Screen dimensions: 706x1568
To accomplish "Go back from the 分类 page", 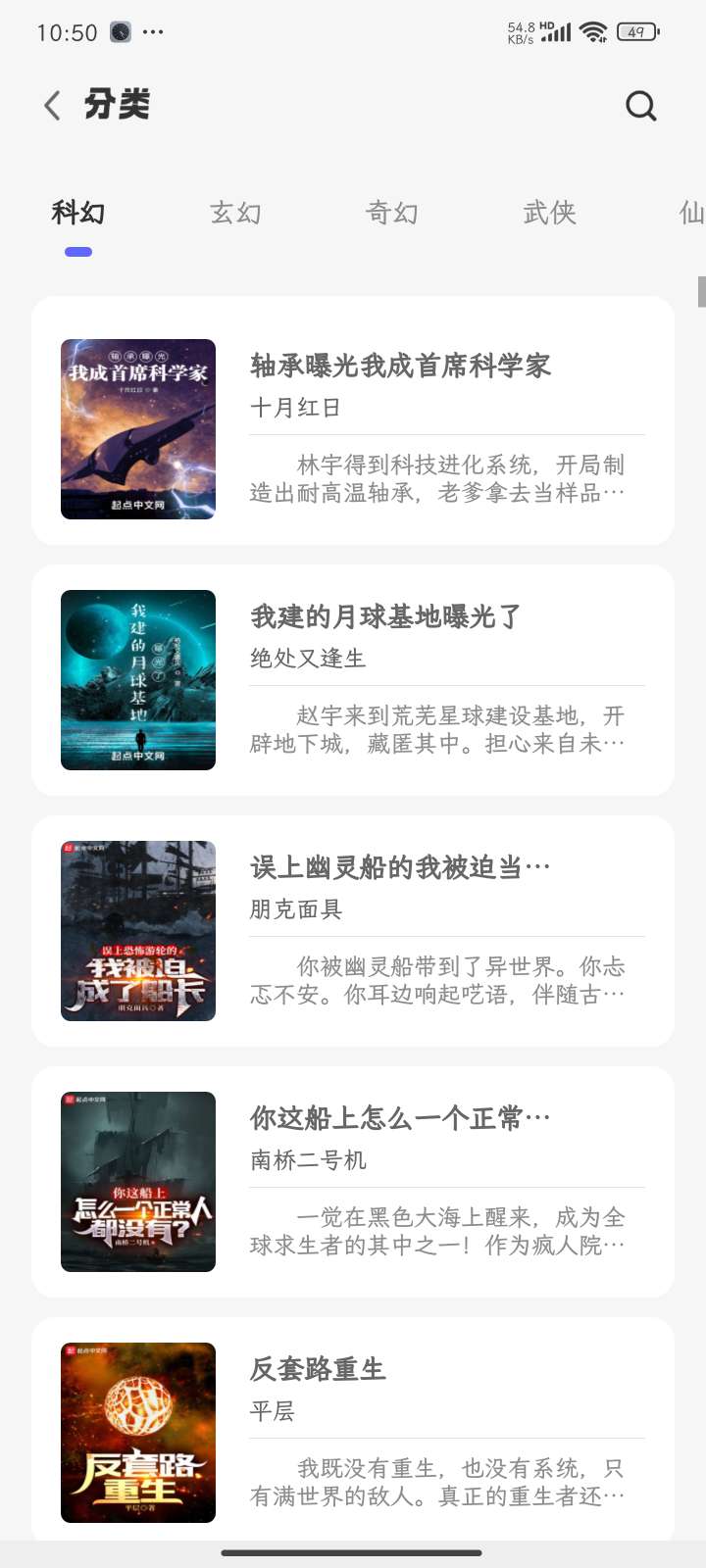I will [x=53, y=105].
